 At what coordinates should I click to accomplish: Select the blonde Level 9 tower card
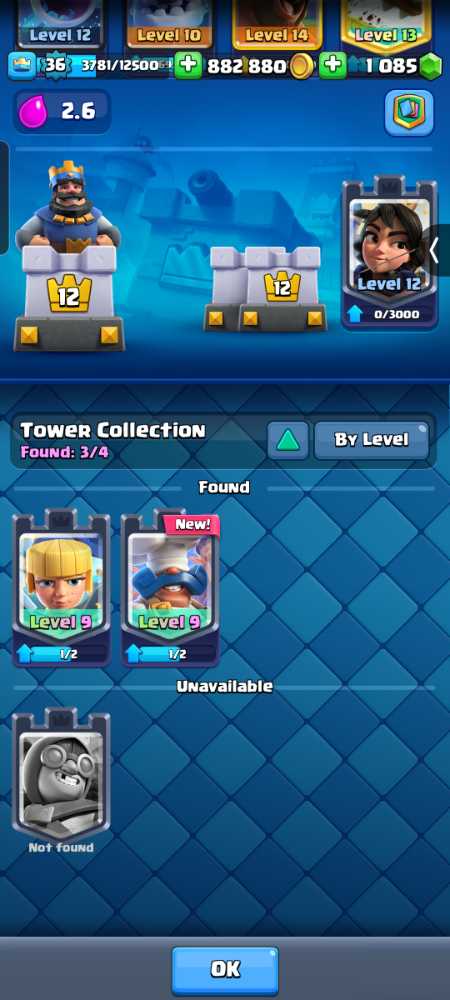[x=61, y=587]
